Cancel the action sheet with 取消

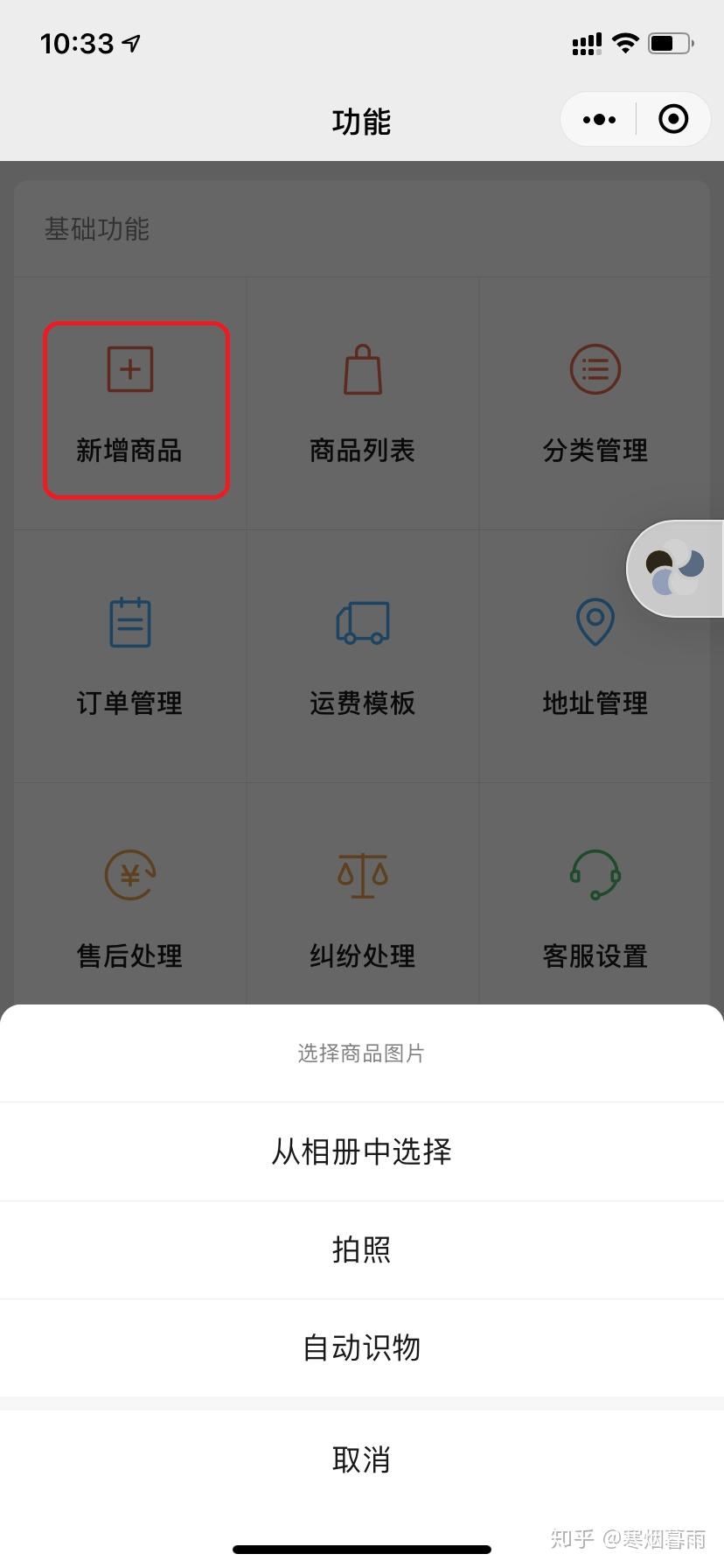(x=362, y=1459)
